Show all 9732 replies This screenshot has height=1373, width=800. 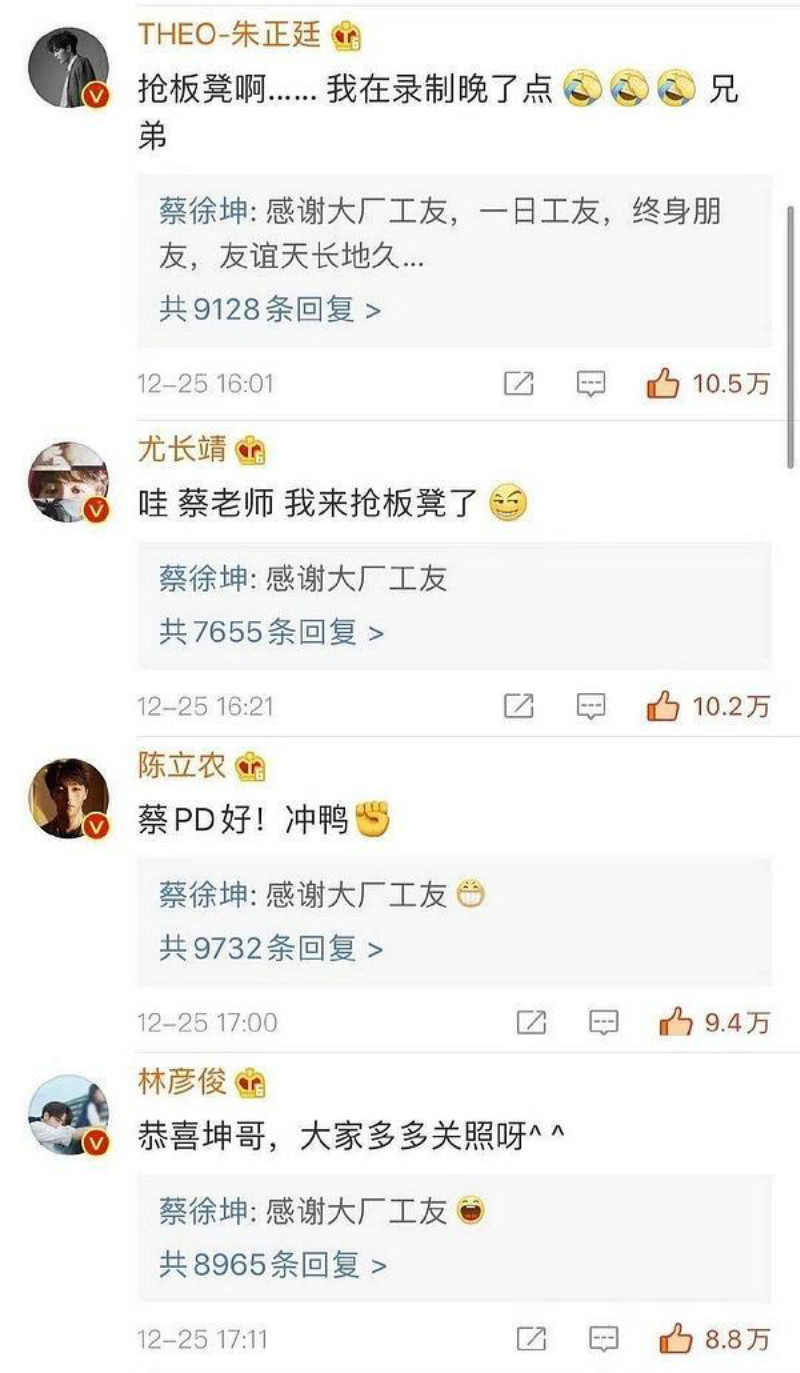(271, 948)
